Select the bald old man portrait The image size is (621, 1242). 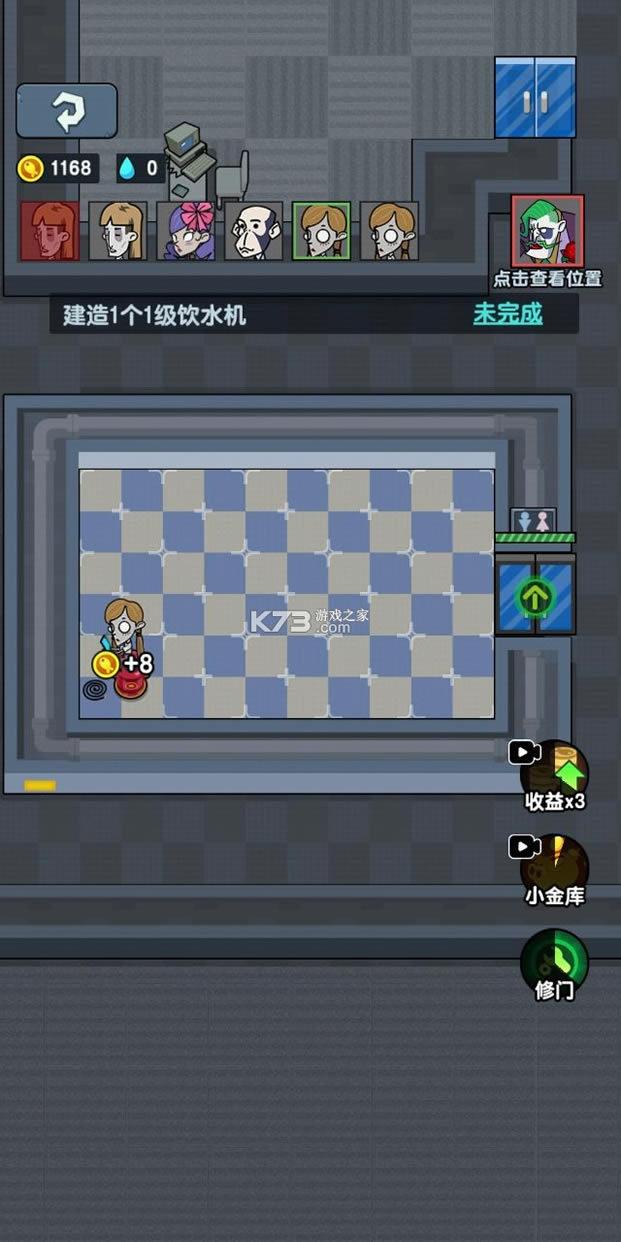(x=254, y=231)
